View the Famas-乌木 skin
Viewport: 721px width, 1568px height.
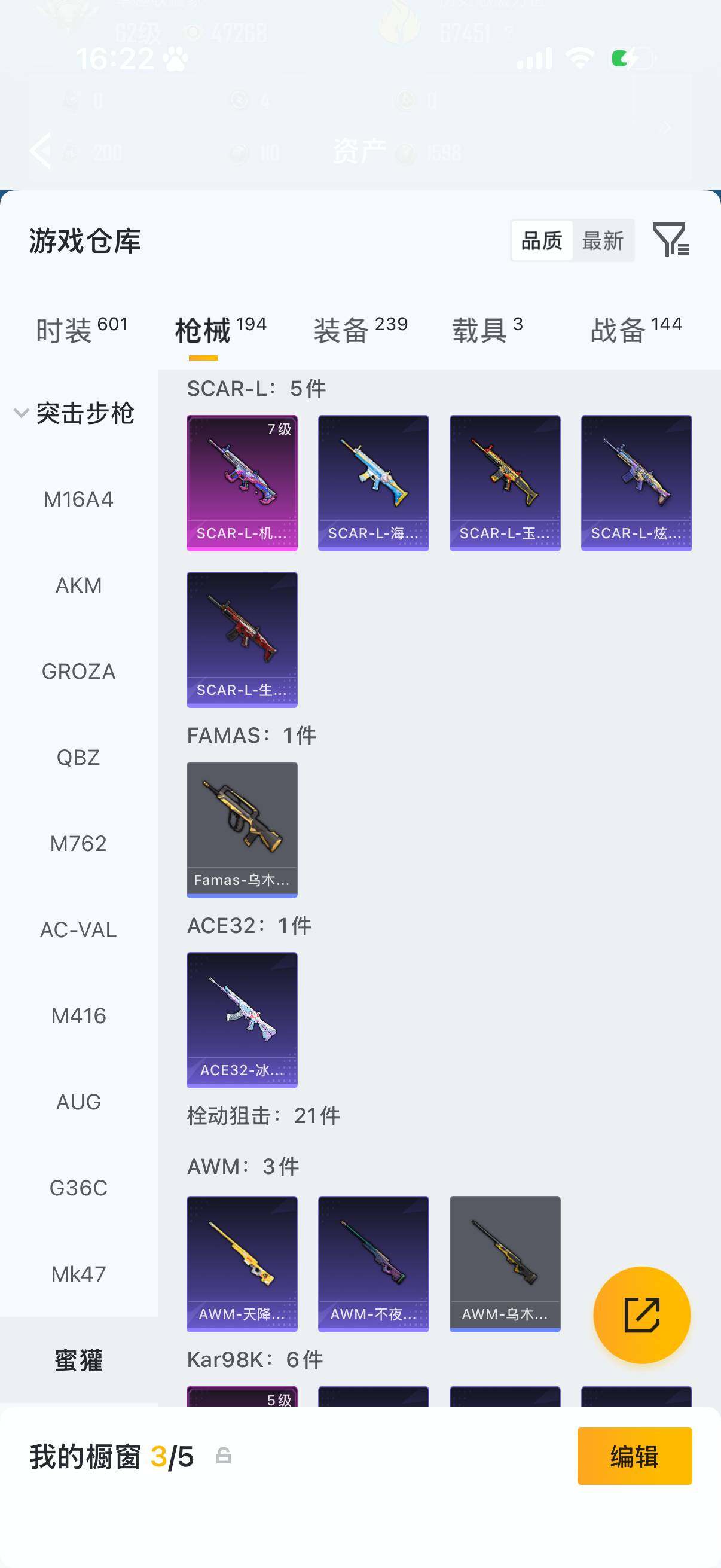tap(242, 829)
